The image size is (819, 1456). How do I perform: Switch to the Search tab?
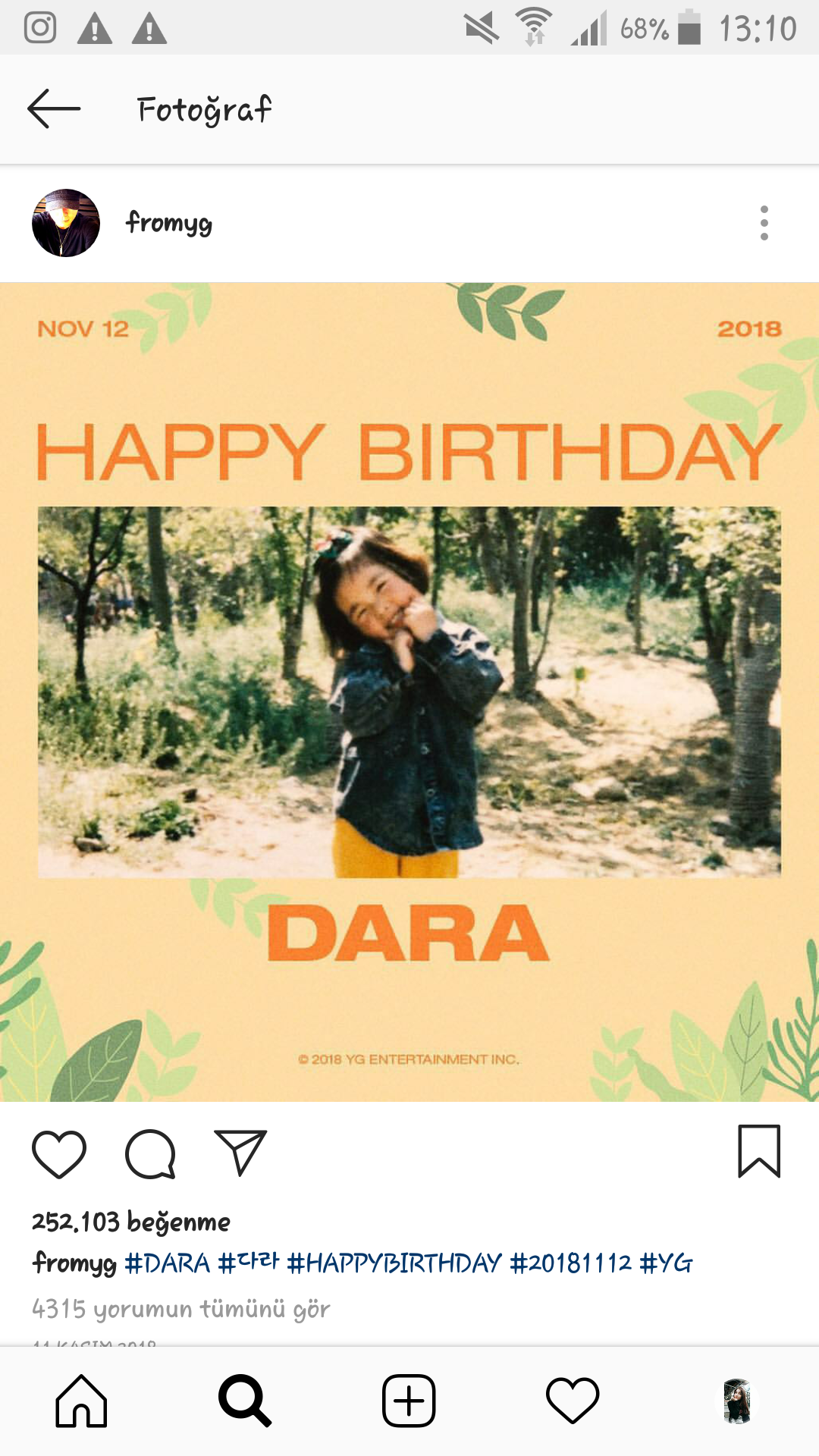245,1401
